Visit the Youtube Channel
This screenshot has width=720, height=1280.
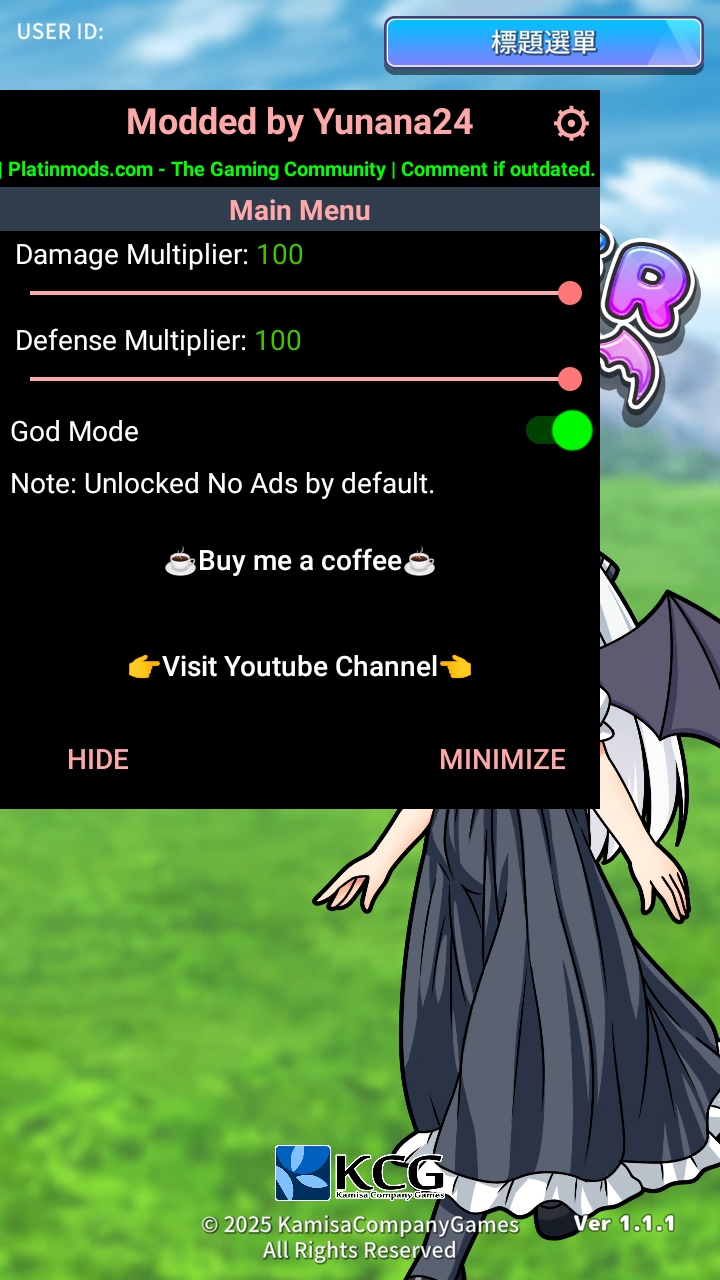[x=300, y=667]
